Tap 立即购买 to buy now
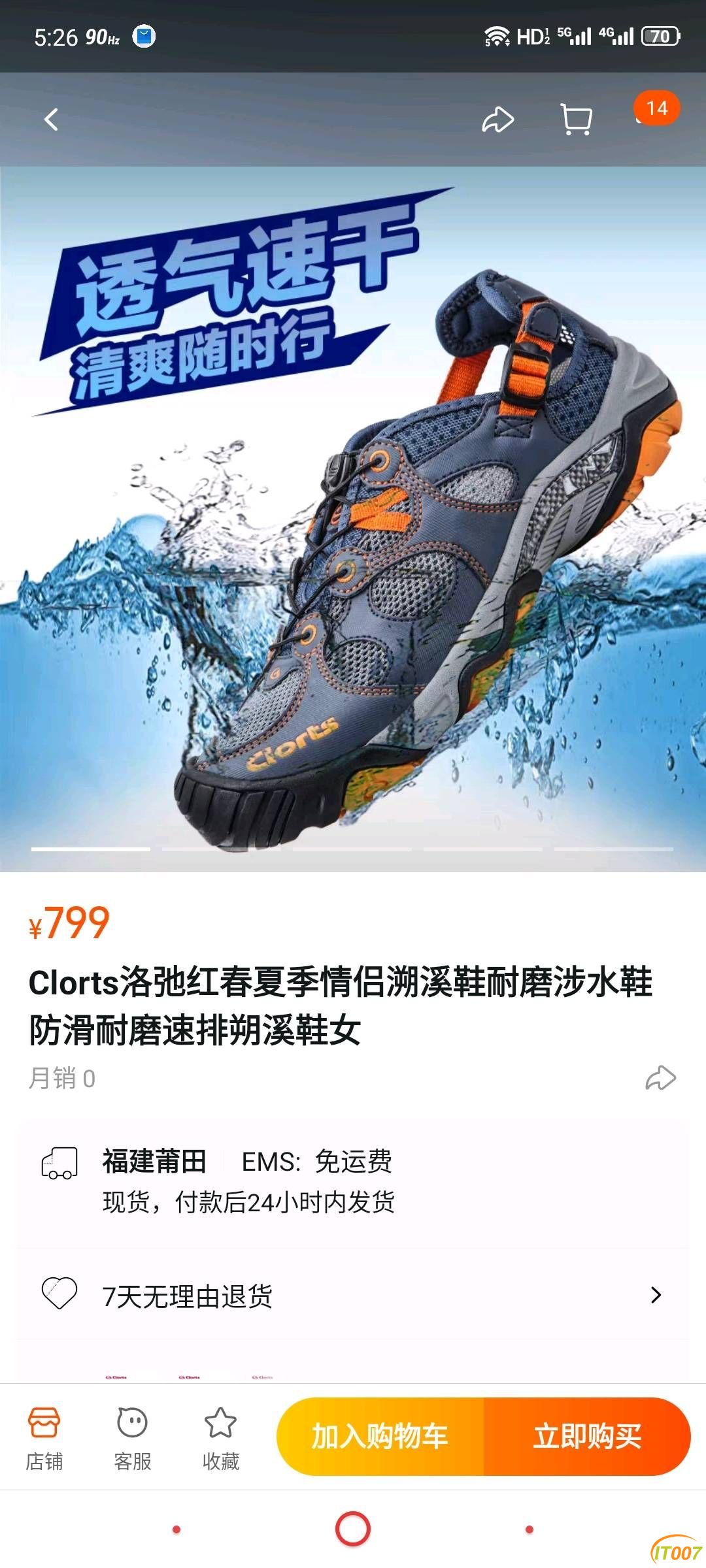The width and height of the screenshot is (706, 1568). tap(587, 1436)
